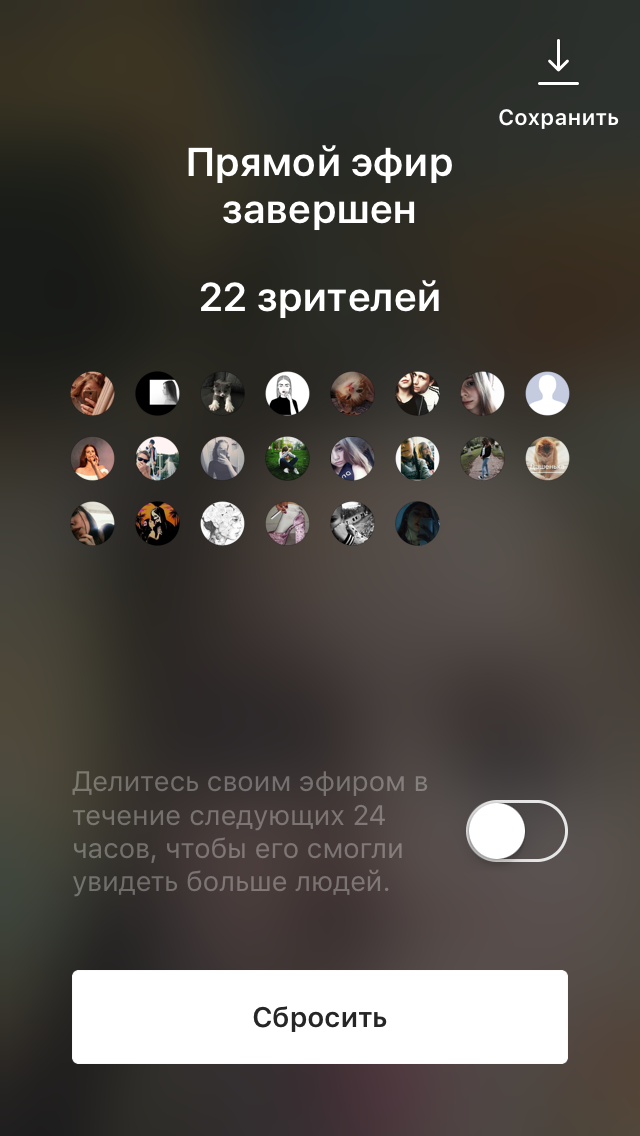
Task: Tap the Сбросить button
Action: (320, 1017)
